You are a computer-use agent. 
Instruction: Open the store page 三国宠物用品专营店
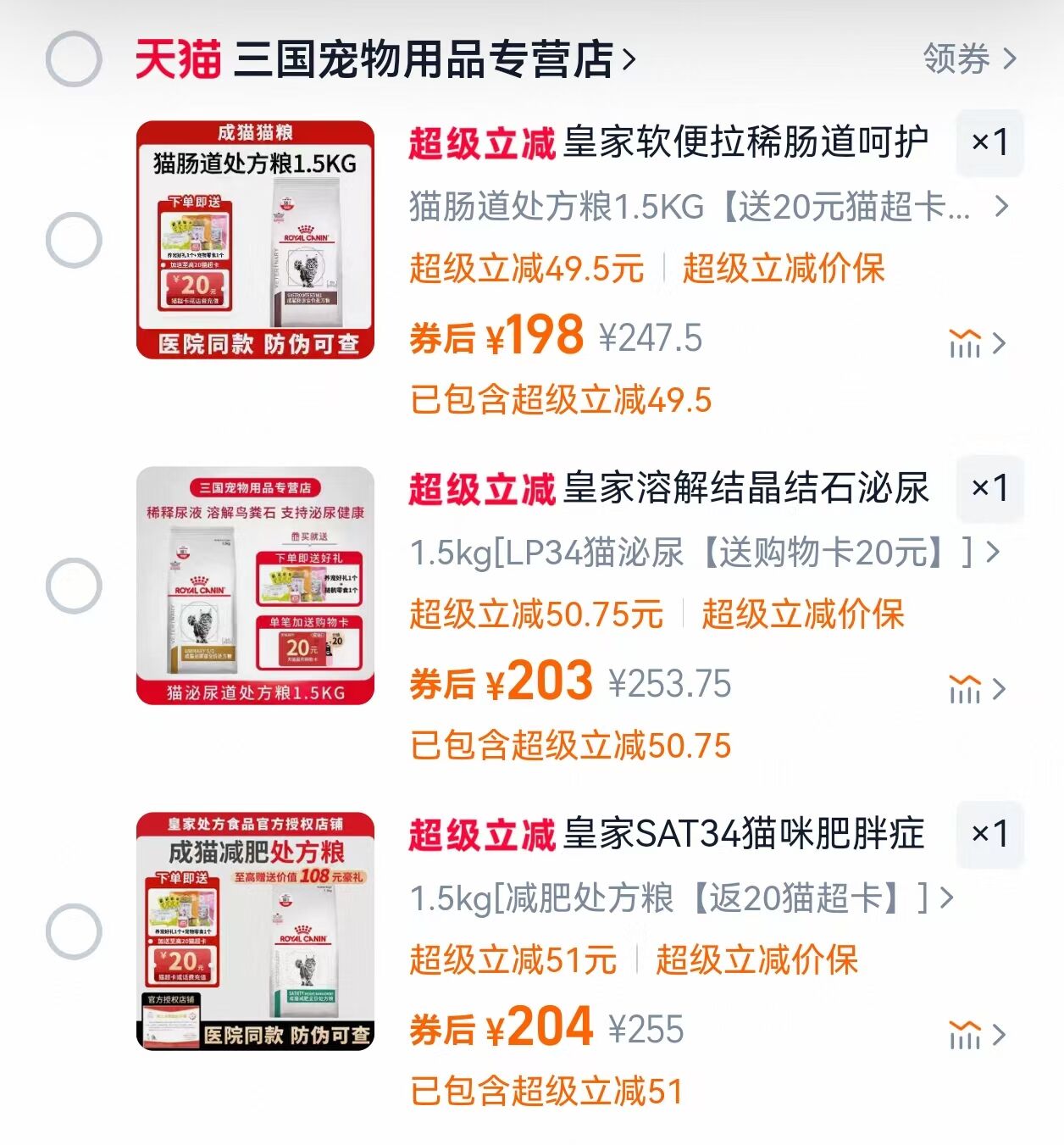coord(425,58)
